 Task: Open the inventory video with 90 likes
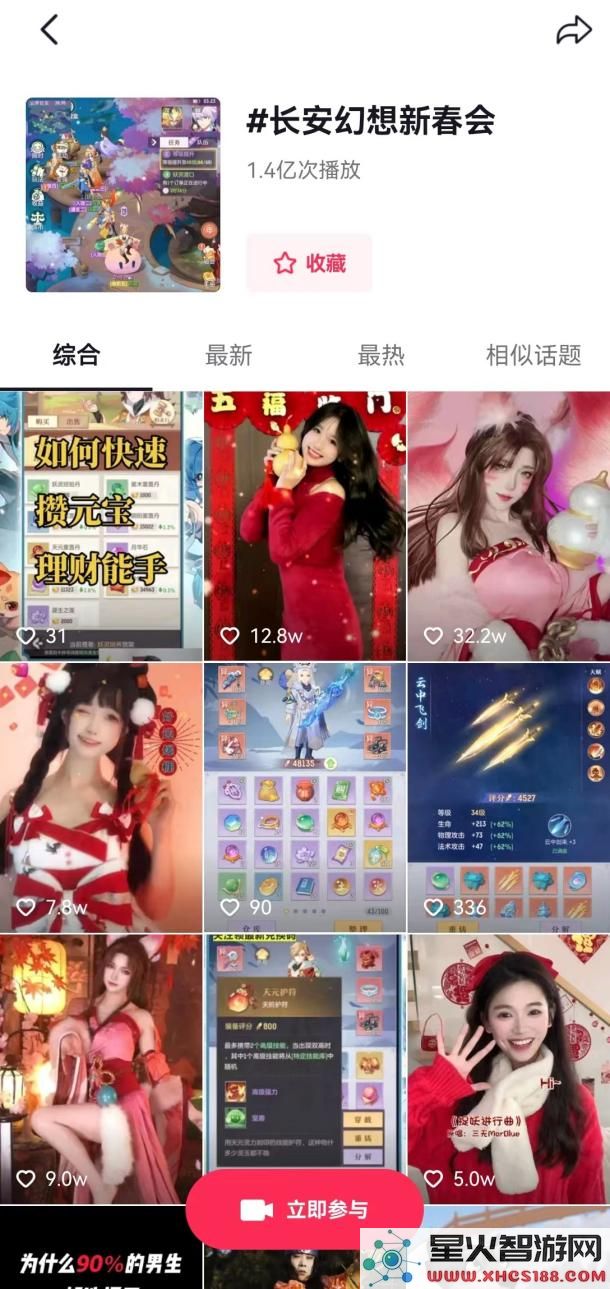pyautogui.click(x=304, y=797)
